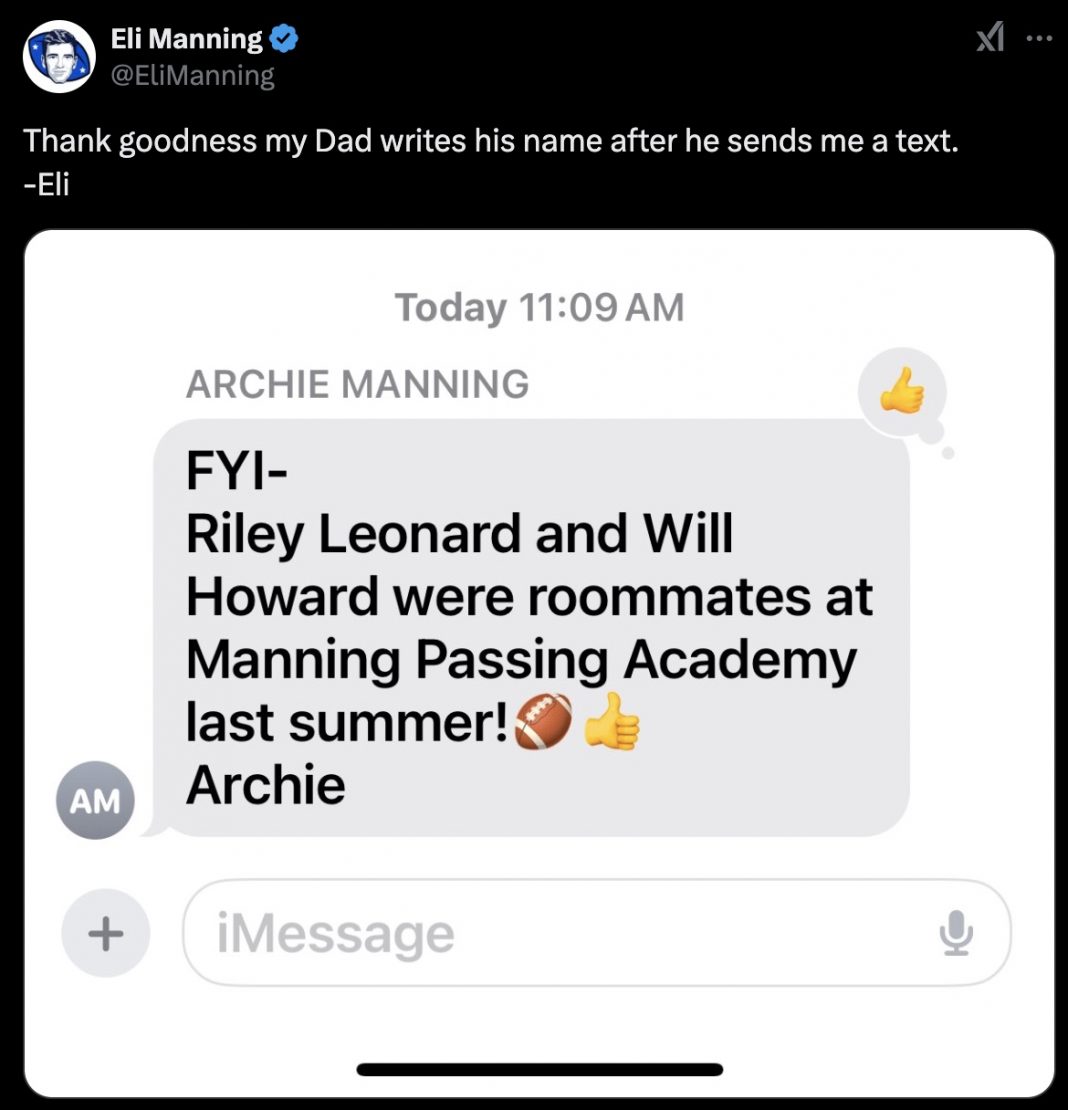1068x1110 pixels.
Task: Tap the plus attachment icon
Action: 104,932
